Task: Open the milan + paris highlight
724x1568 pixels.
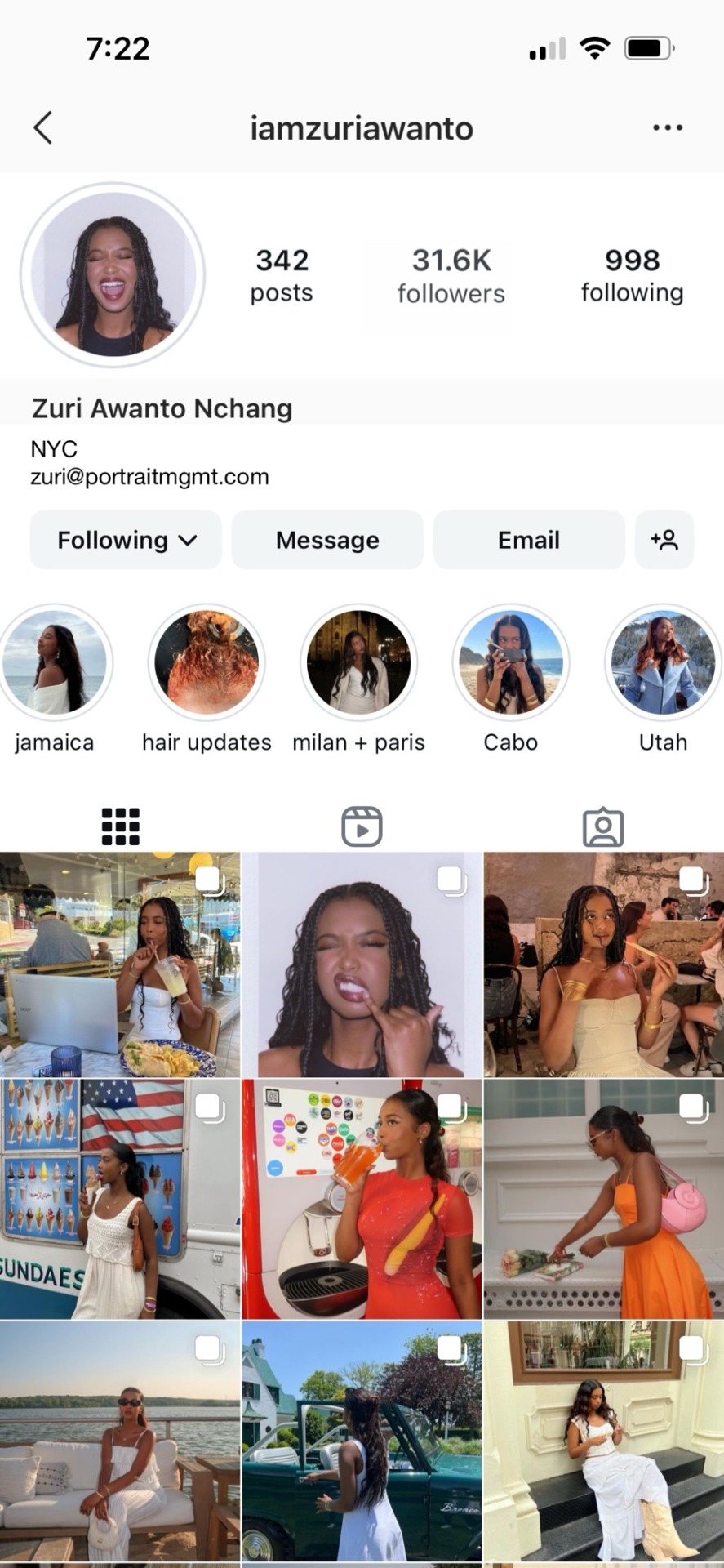Action: point(358,662)
